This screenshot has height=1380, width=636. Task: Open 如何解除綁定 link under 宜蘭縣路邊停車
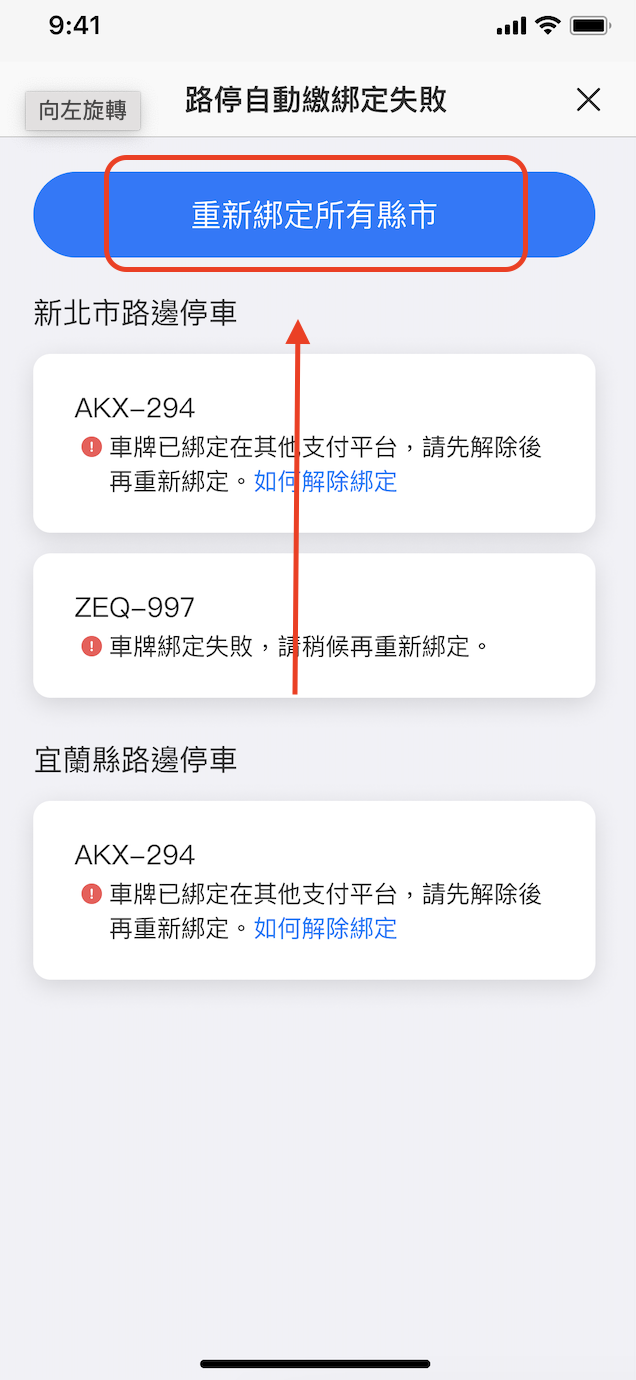[325, 928]
